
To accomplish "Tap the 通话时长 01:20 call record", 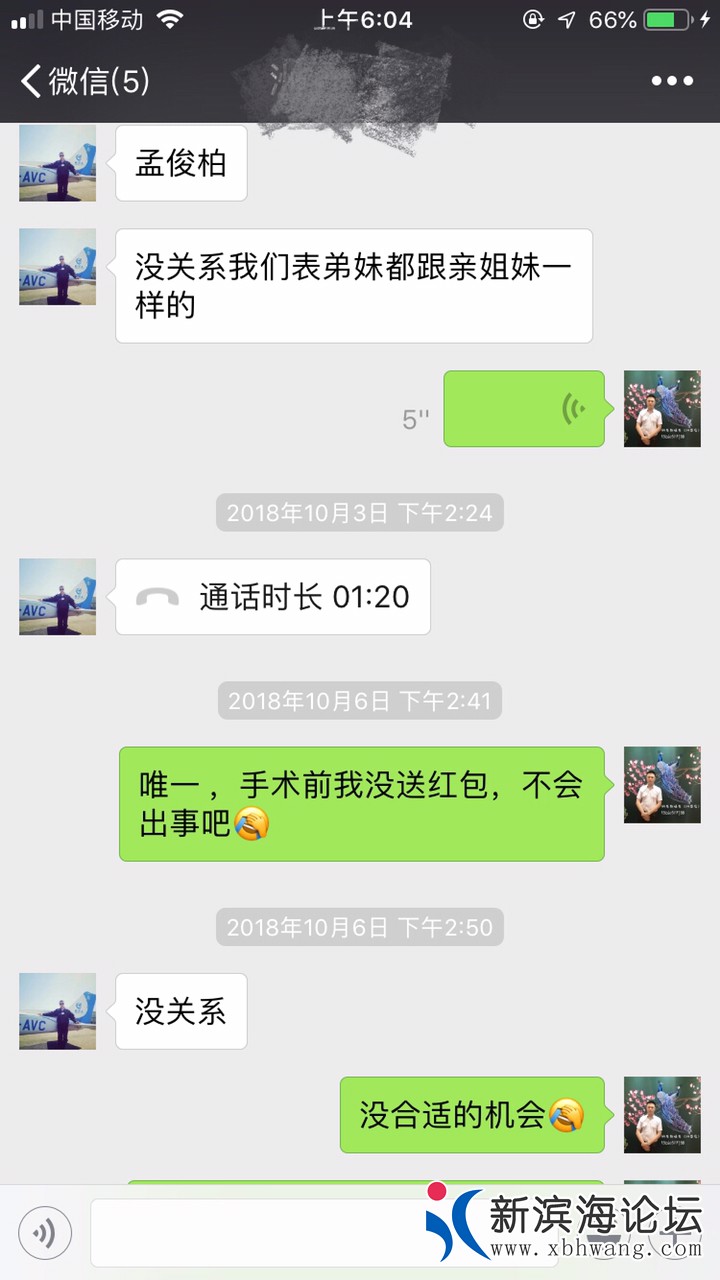I will (273, 597).
